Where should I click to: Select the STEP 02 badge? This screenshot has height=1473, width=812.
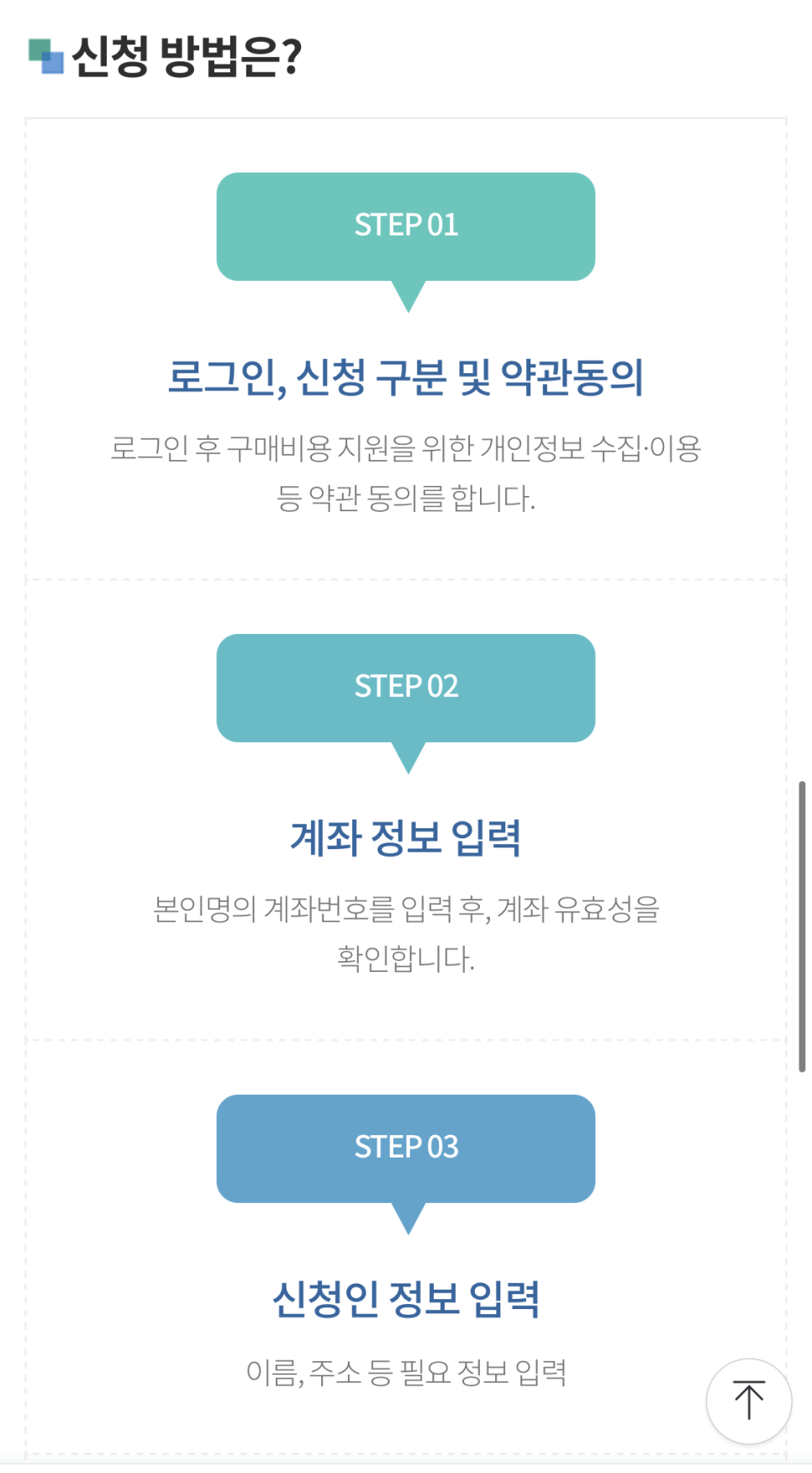(x=406, y=686)
